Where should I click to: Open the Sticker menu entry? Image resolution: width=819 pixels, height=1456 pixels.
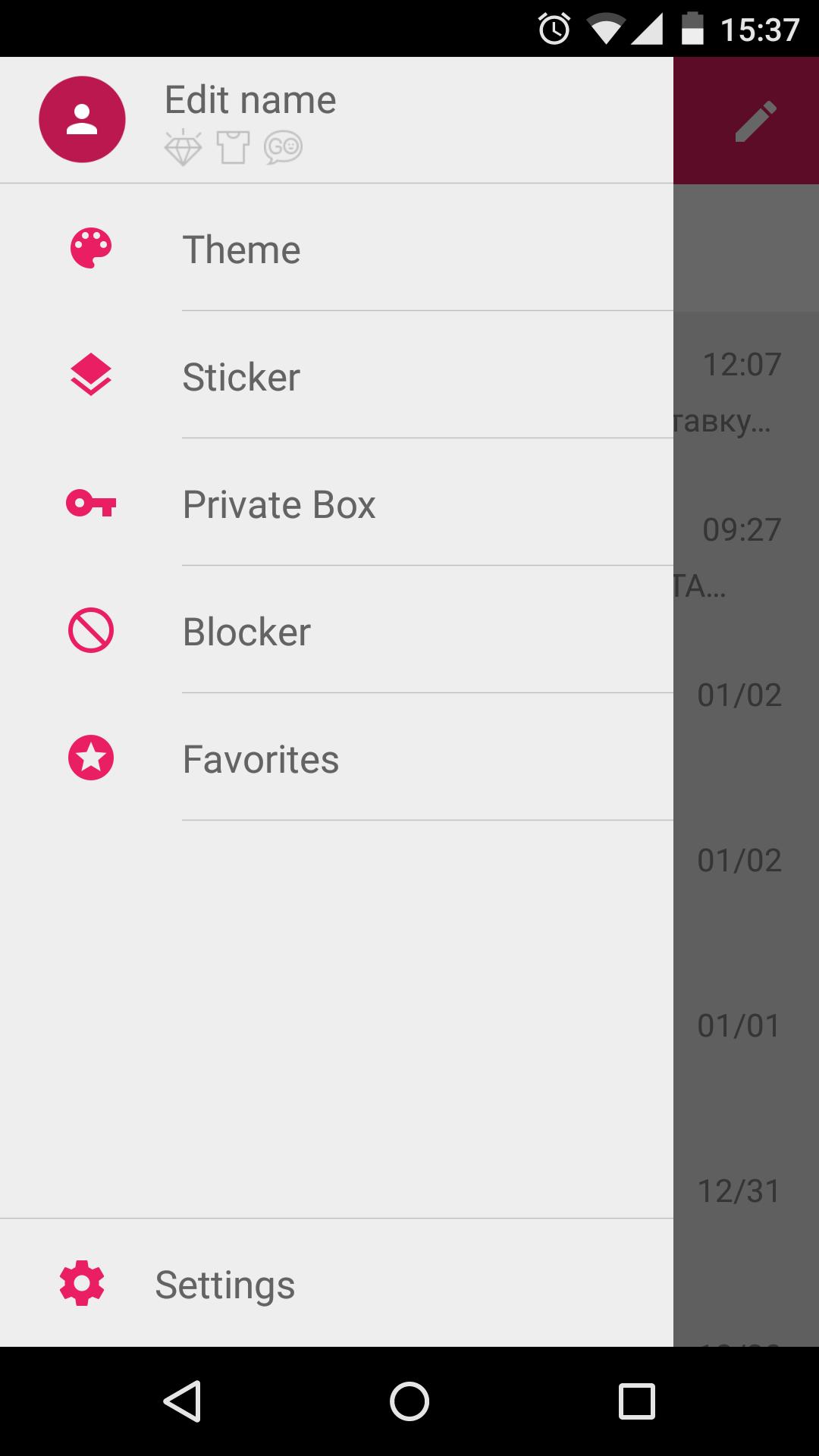[241, 376]
